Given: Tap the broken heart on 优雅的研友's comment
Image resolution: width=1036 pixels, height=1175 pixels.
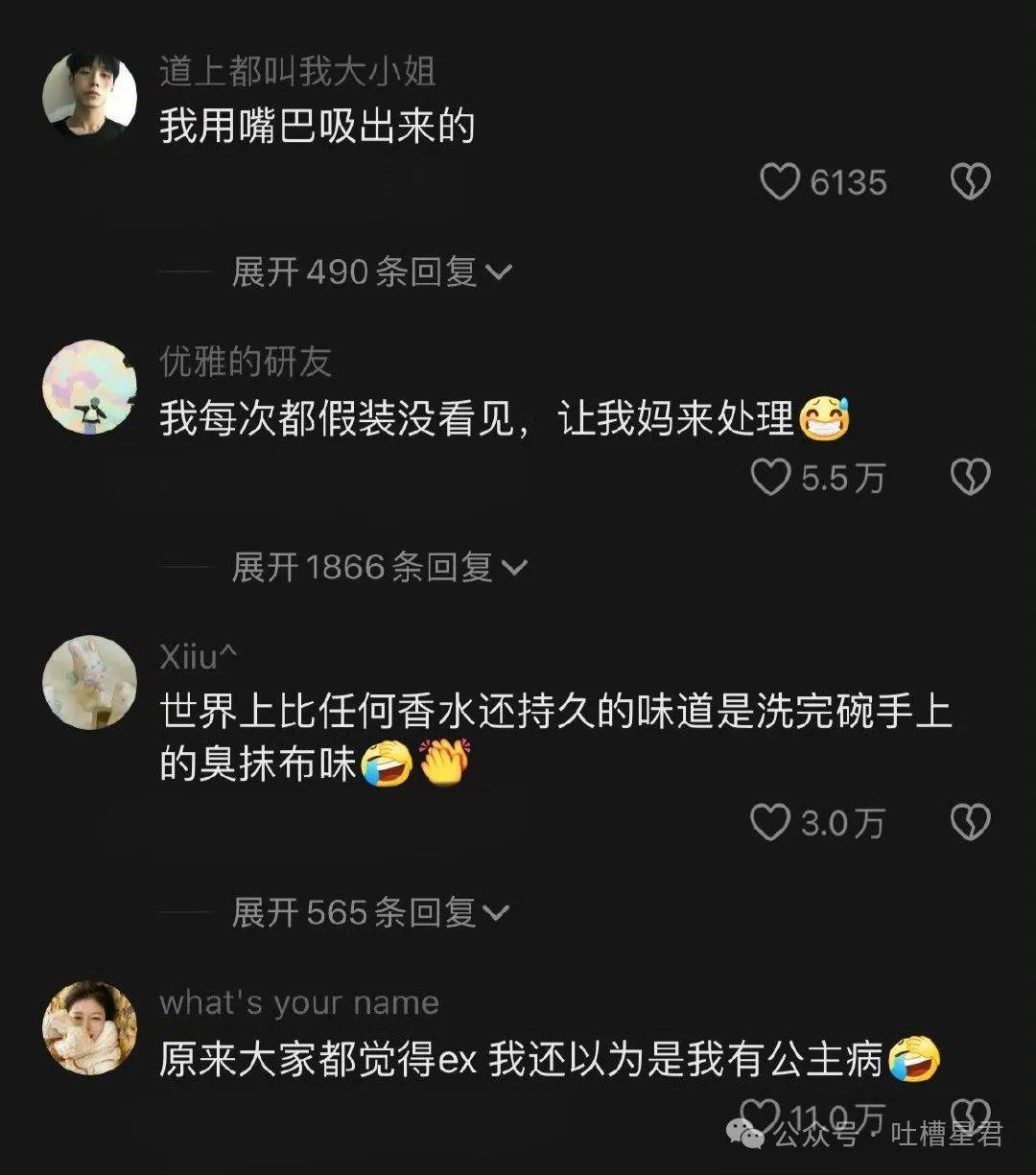Looking at the screenshot, I should [x=970, y=477].
